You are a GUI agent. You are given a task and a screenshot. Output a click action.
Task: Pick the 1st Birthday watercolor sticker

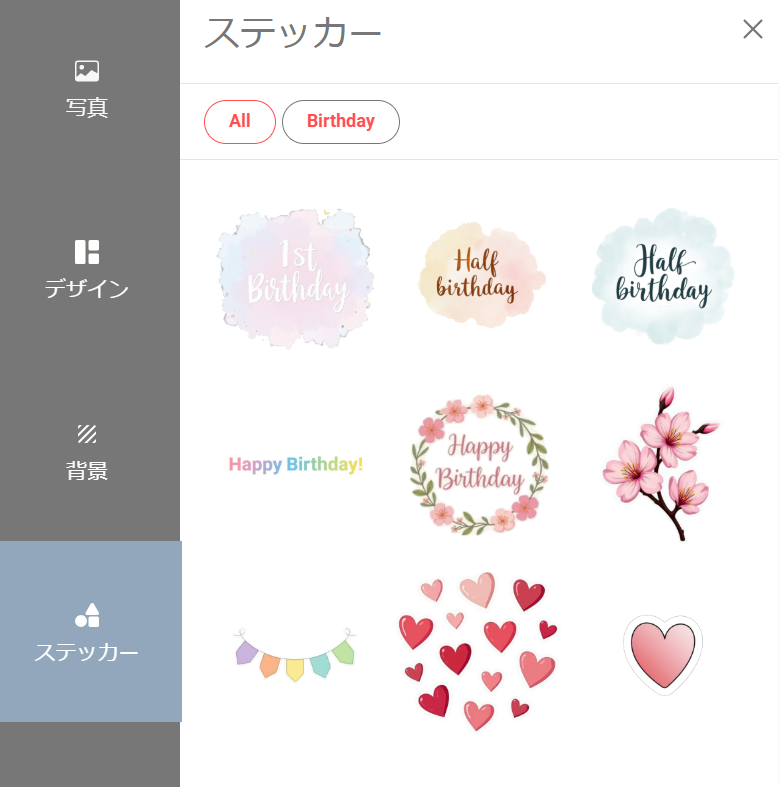[x=296, y=275]
